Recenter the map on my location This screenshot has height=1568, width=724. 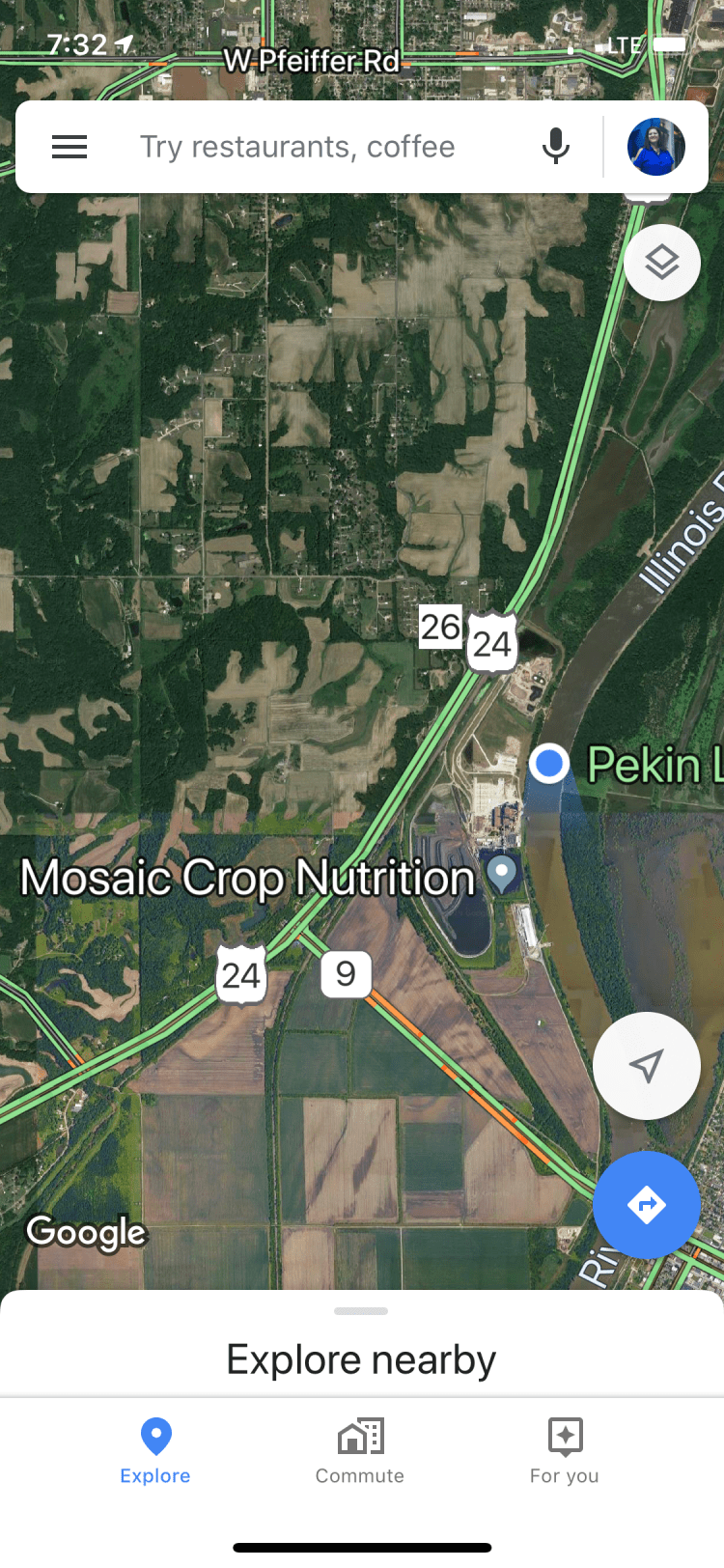point(646,1066)
